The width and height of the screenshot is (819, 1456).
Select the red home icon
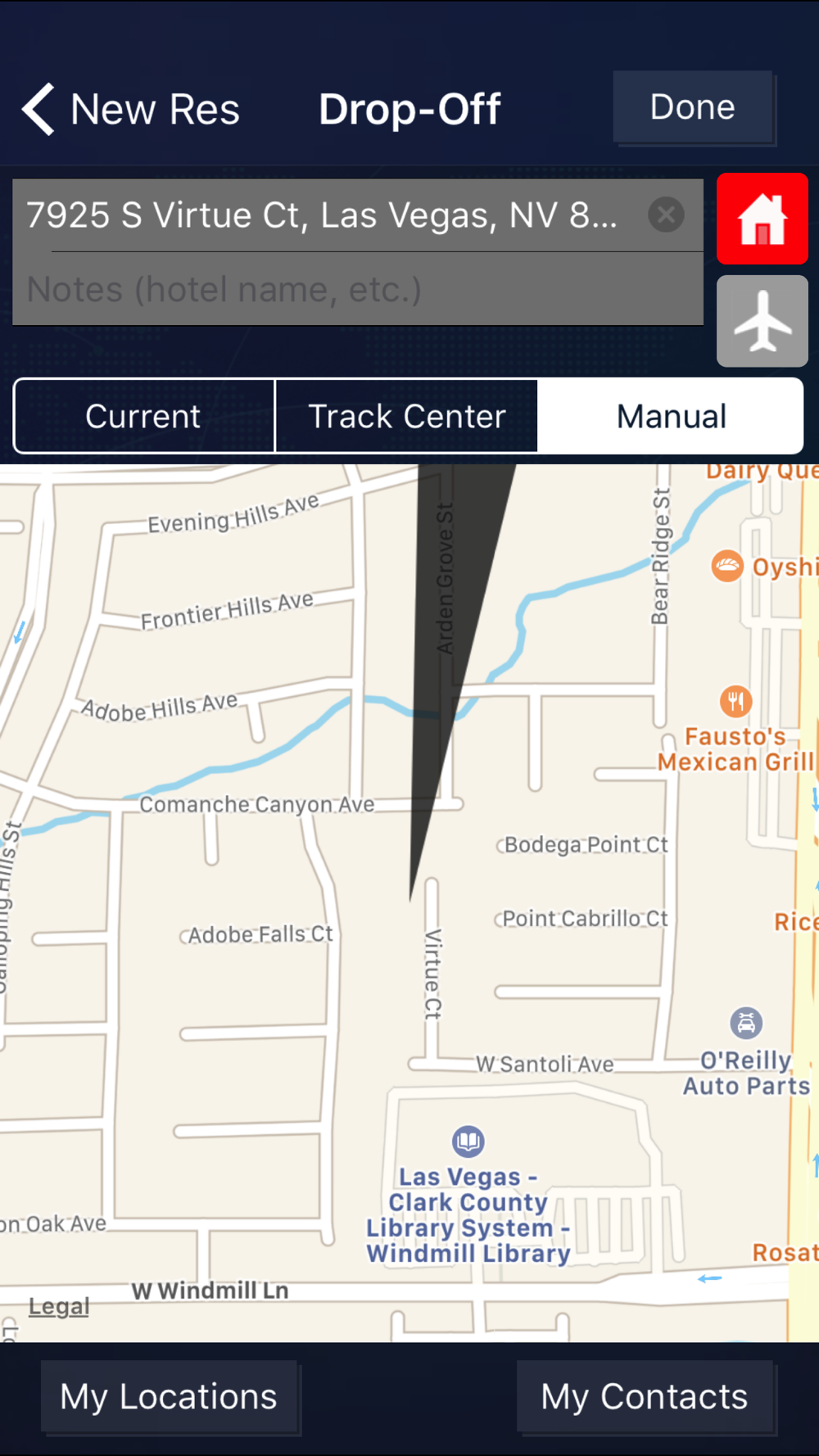[762, 219]
